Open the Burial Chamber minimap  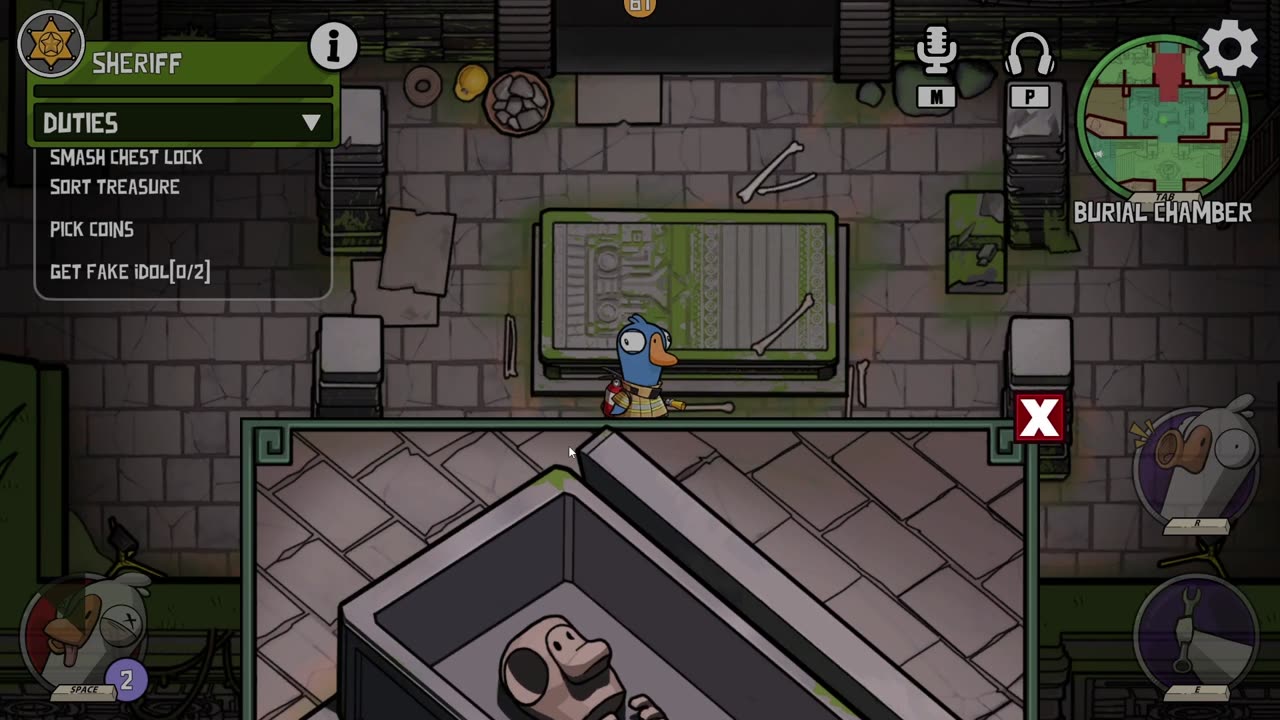click(1162, 120)
